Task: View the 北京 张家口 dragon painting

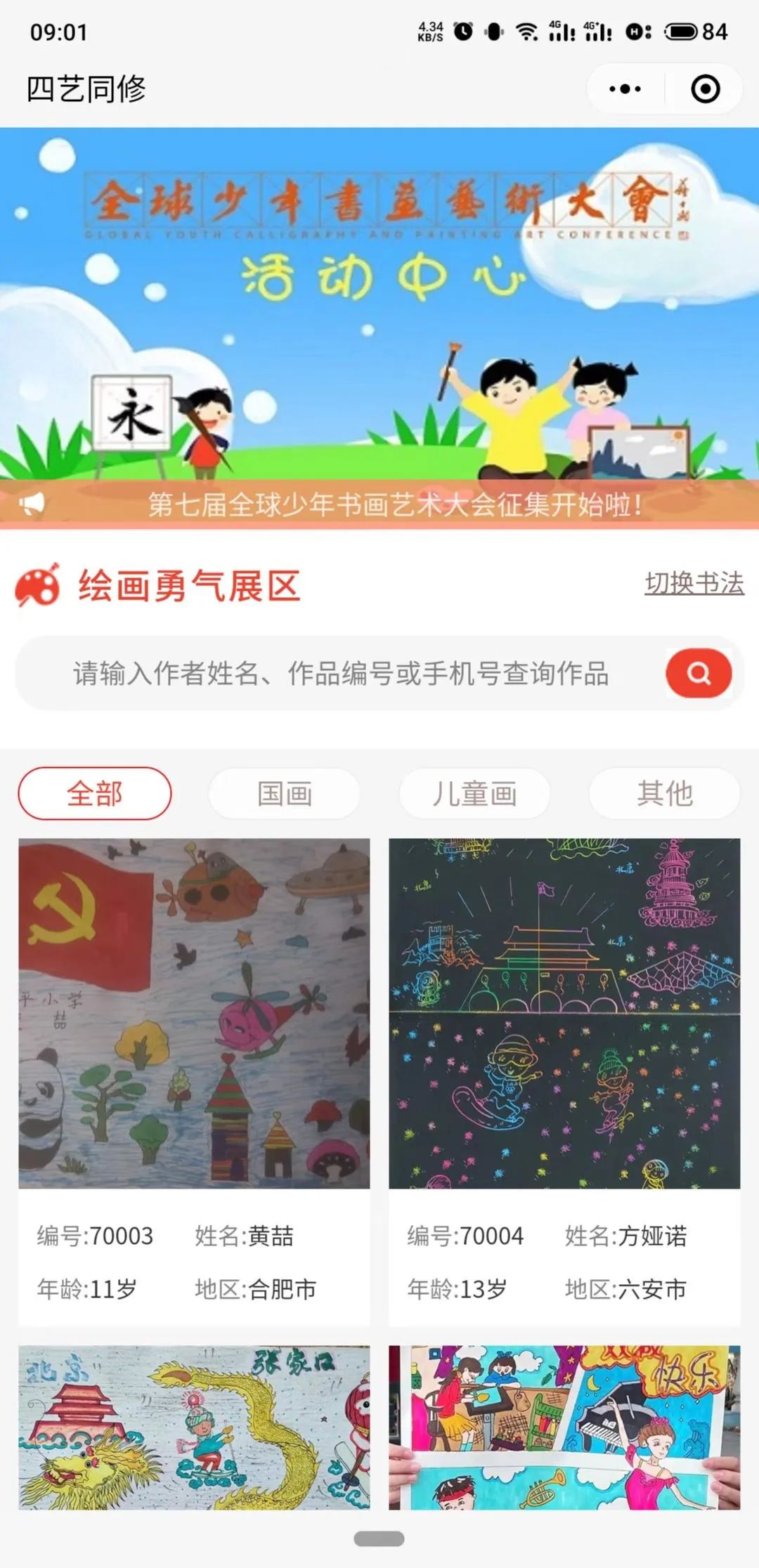Action: click(x=194, y=1427)
